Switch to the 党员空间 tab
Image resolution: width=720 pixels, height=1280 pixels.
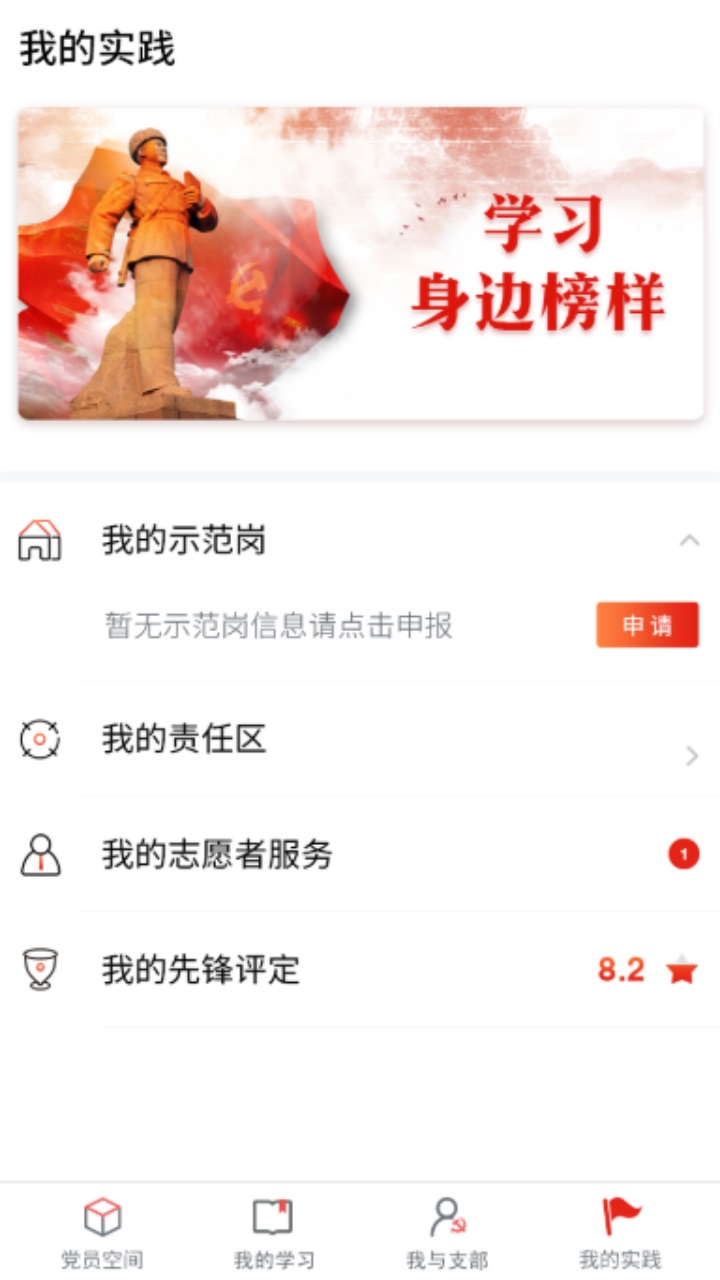point(102,1233)
